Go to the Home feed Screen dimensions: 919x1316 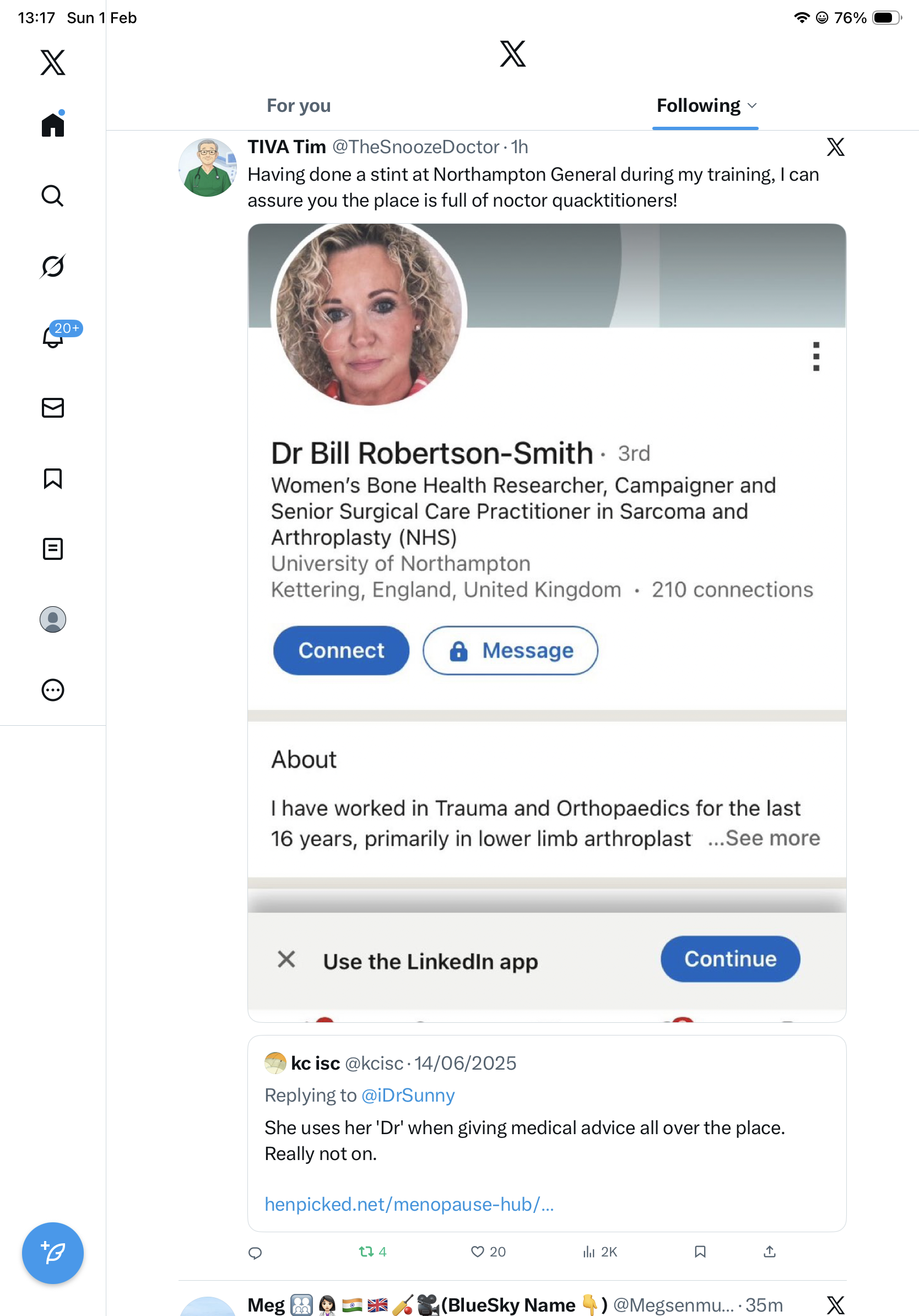pyautogui.click(x=53, y=125)
